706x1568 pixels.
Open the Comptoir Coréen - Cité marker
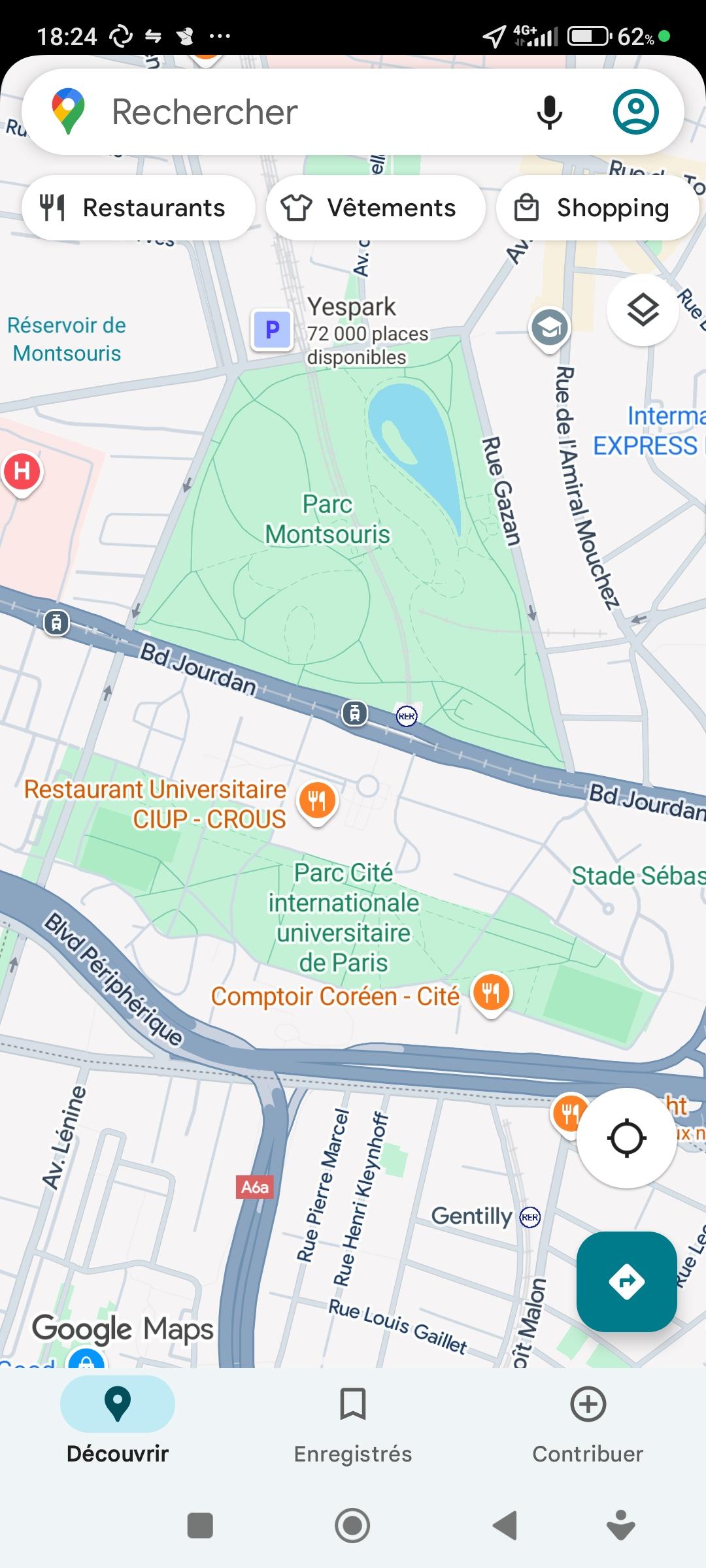pyautogui.click(x=491, y=993)
